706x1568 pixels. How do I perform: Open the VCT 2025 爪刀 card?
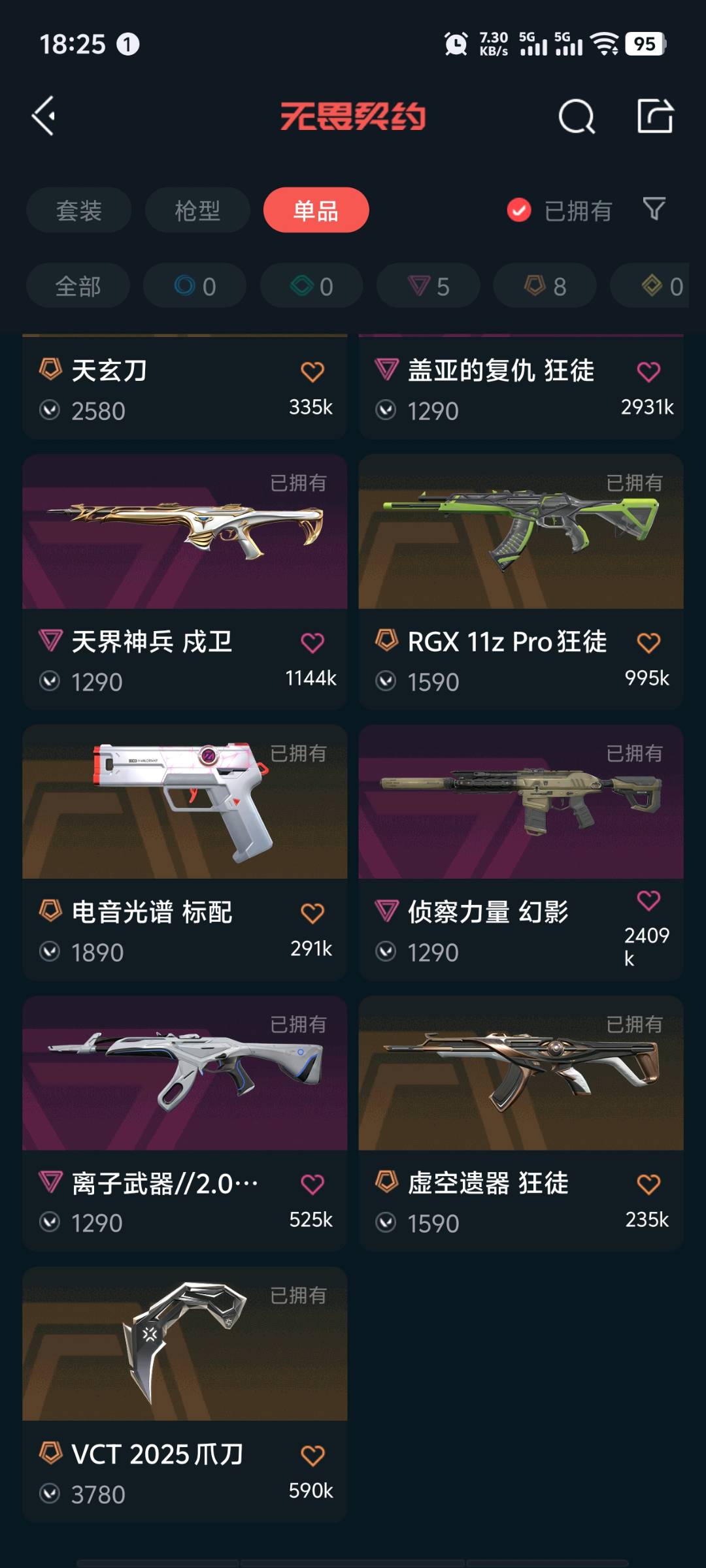click(x=184, y=1345)
